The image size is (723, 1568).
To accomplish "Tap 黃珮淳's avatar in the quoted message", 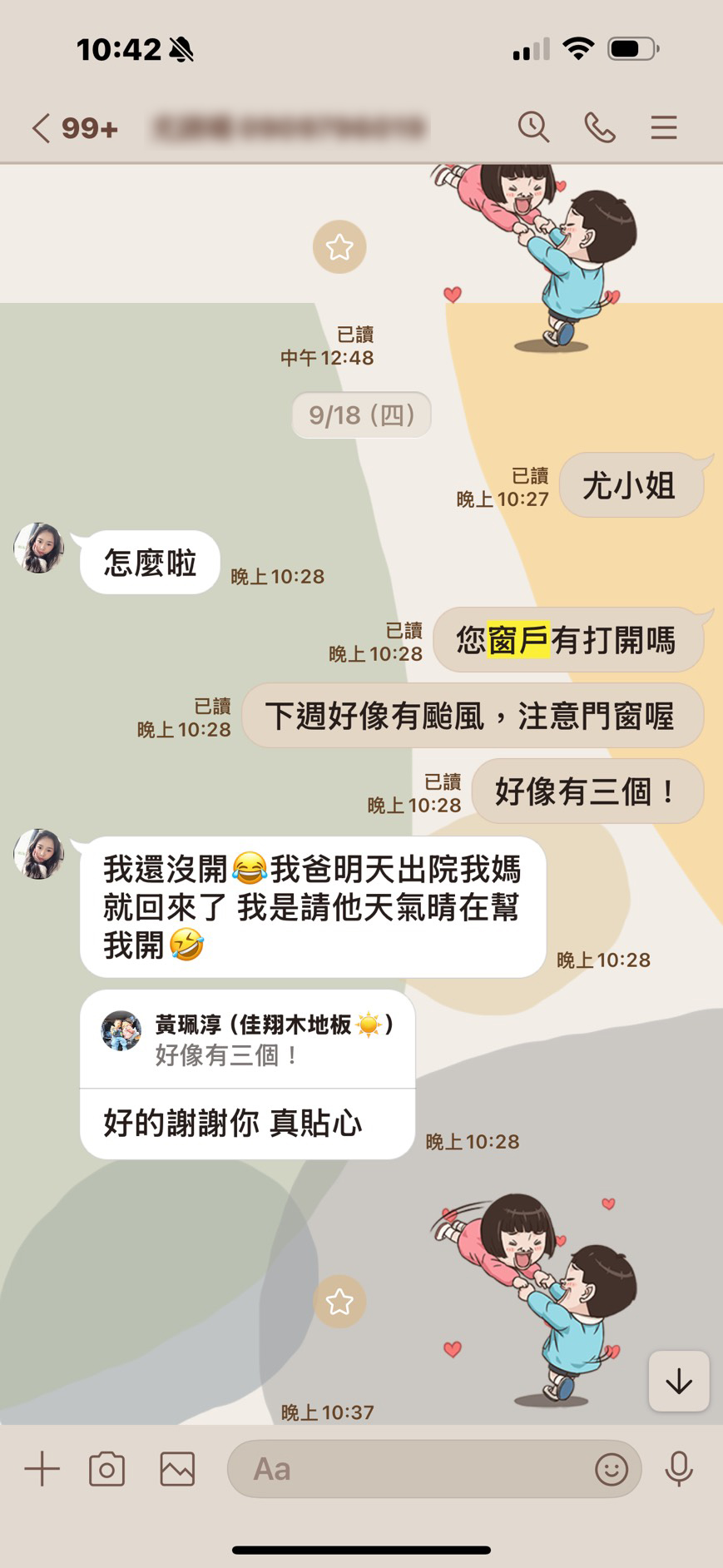I will point(121,1028).
